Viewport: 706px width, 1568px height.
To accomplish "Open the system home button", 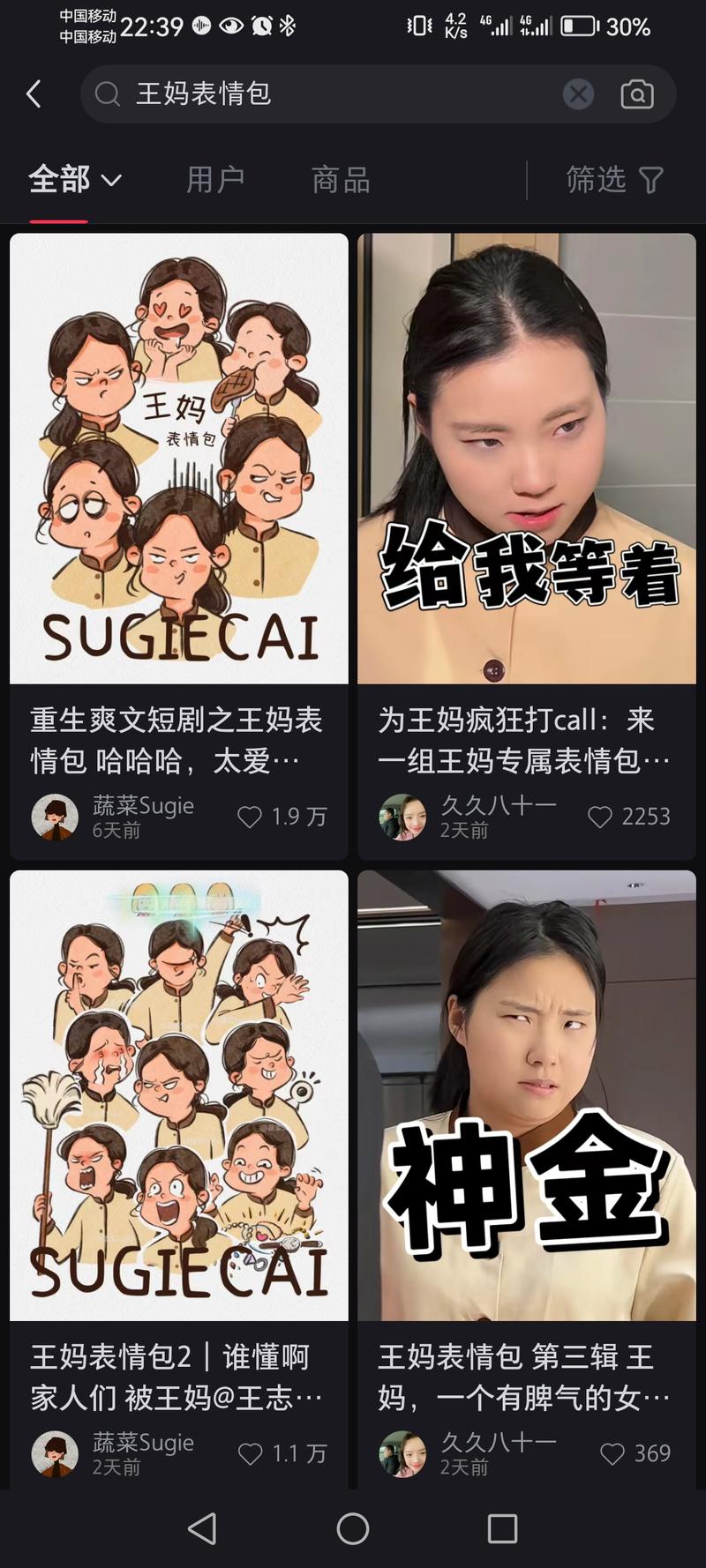I will [x=353, y=1528].
